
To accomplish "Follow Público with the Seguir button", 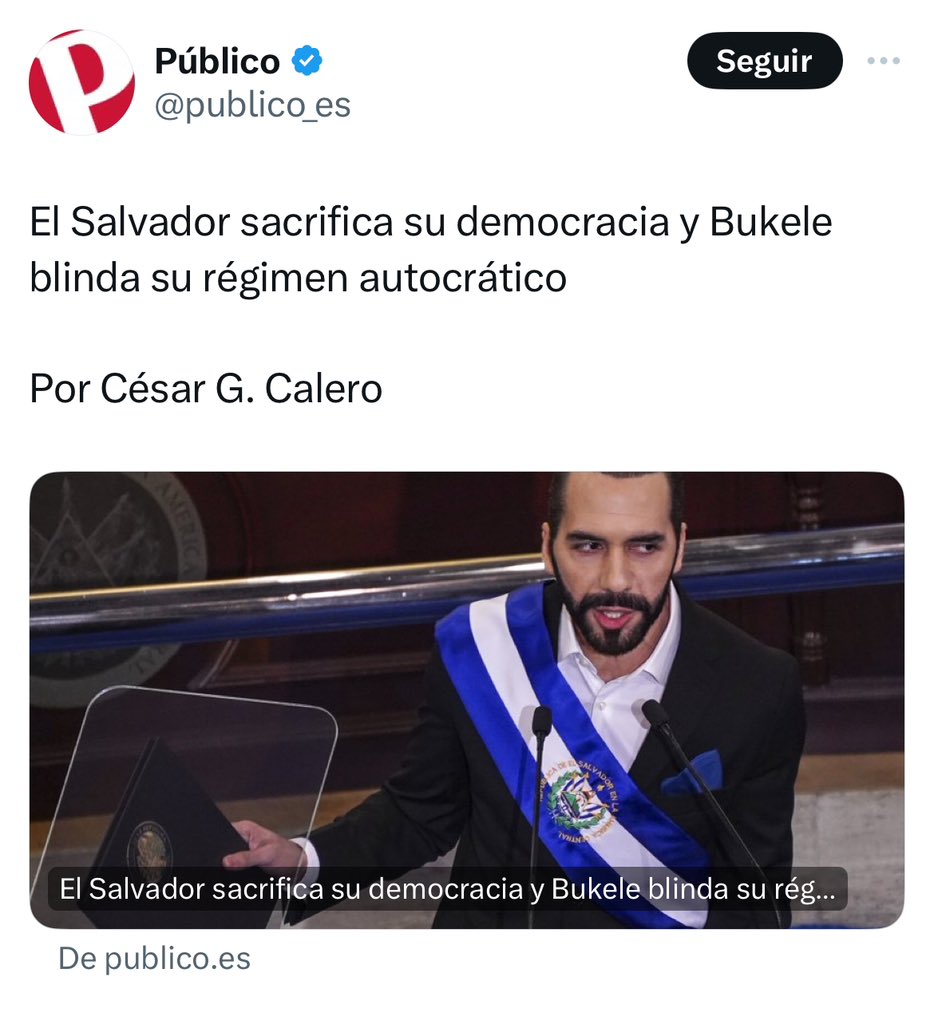I will [x=764, y=61].
